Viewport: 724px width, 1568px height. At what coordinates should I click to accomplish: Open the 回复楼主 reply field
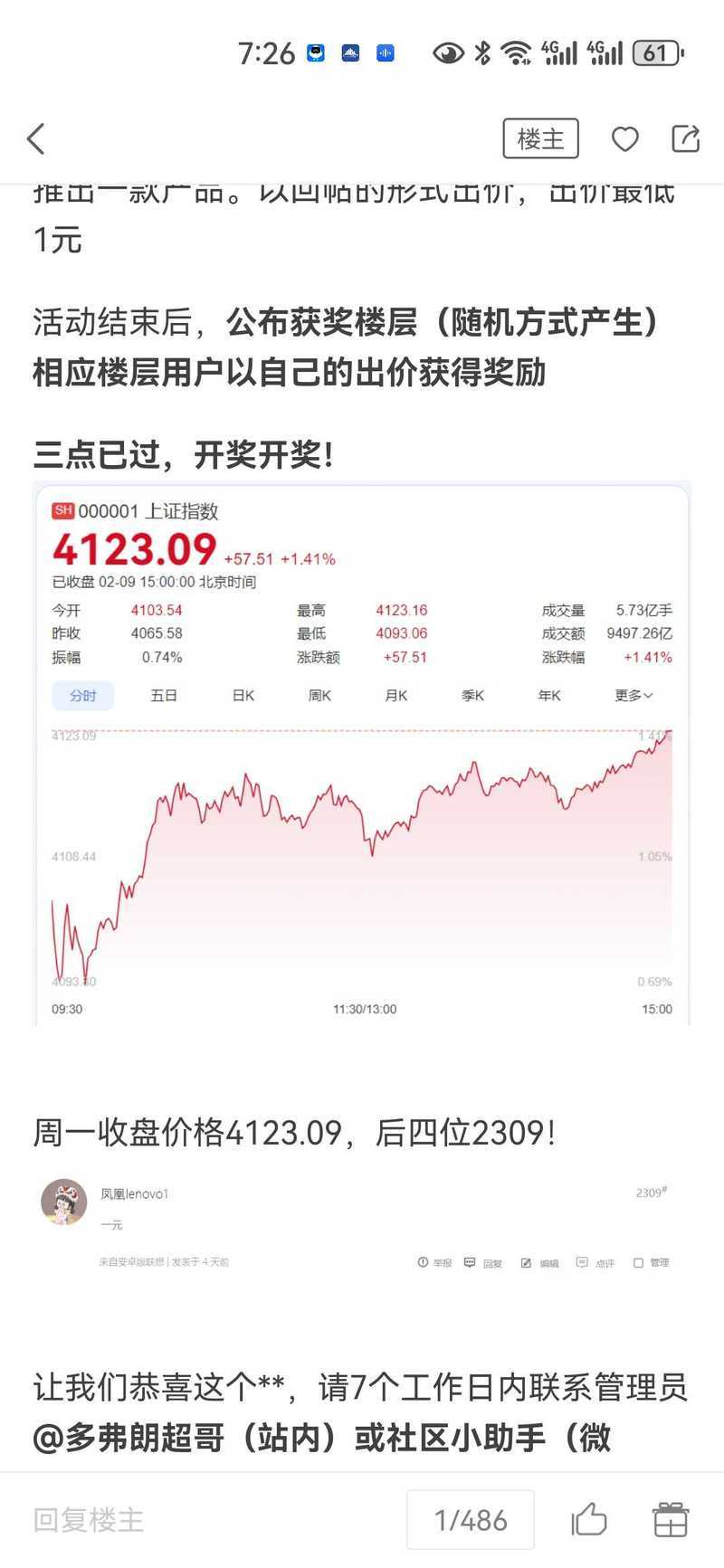(x=89, y=1520)
